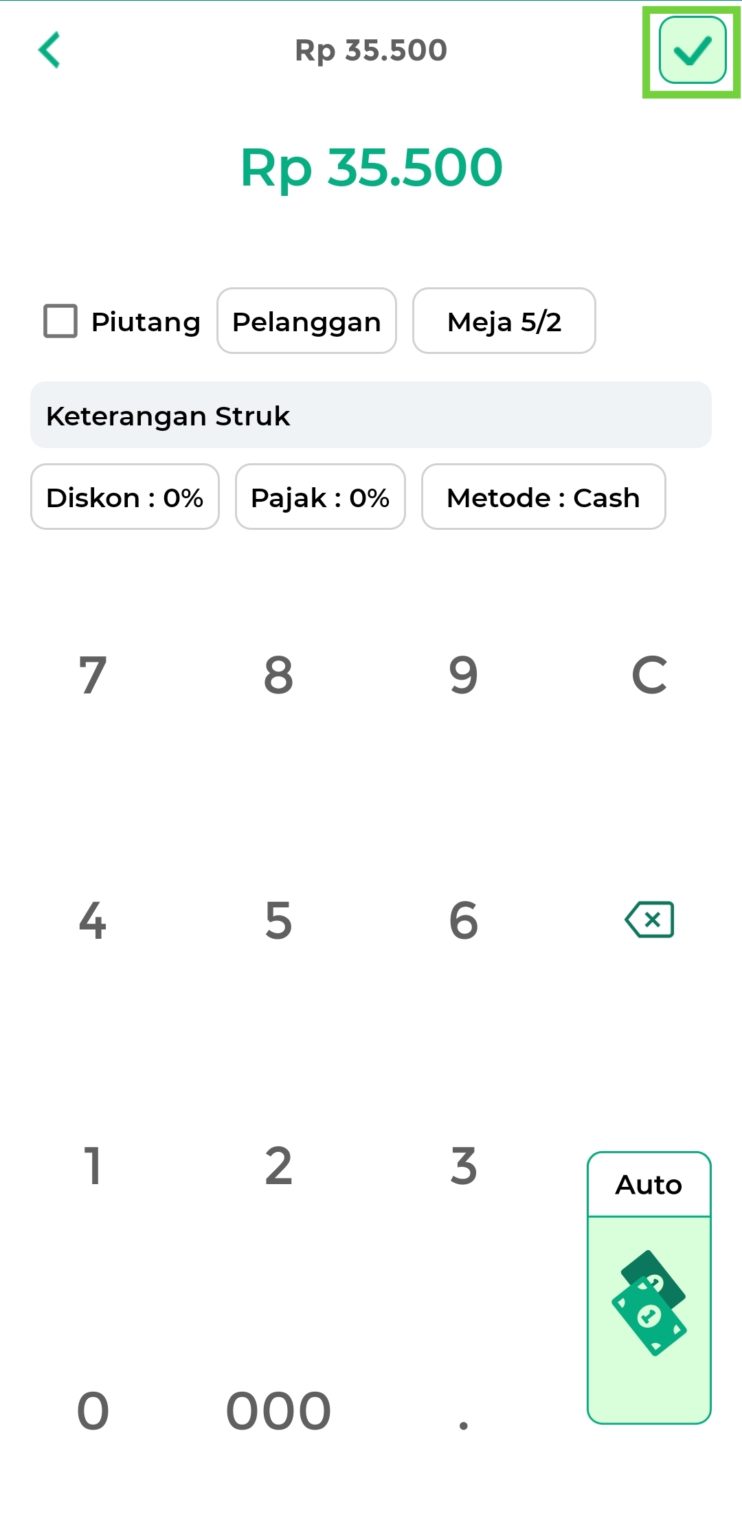Viewport: 742px width, 1536px height.
Task: Confirm payment with the green checkmark icon
Action: pyautogui.click(x=692, y=50)
